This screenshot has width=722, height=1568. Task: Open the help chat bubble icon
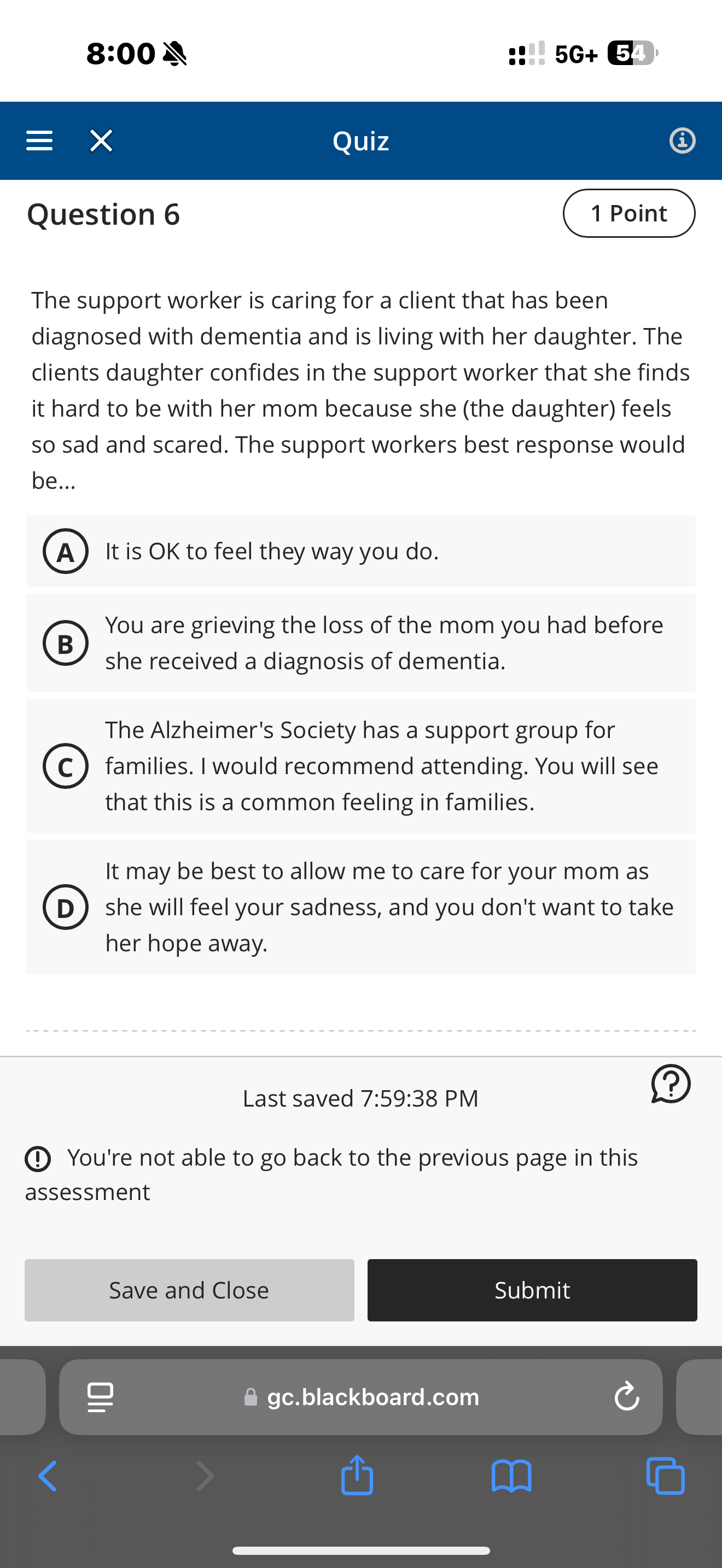[x=670, y=1084]
